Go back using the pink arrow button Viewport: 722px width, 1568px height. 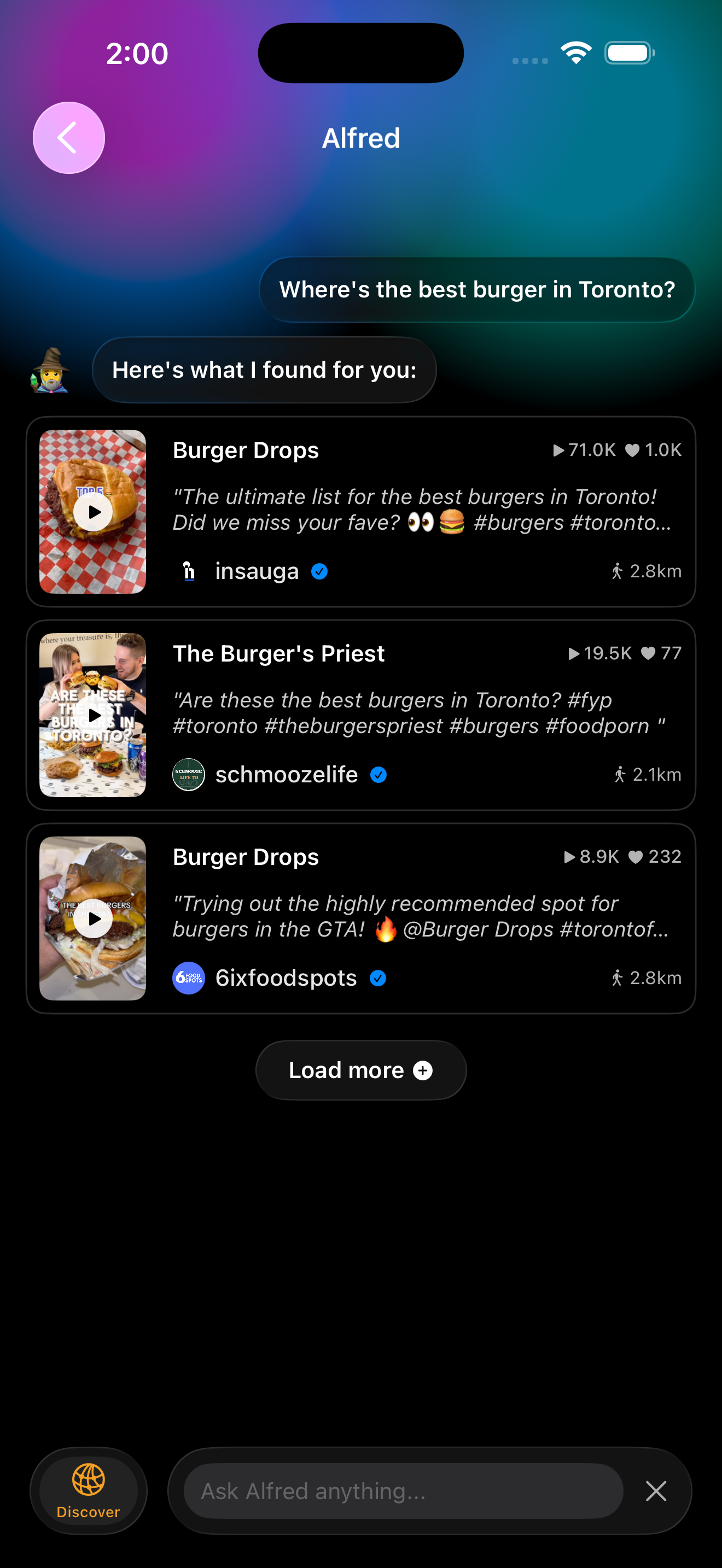69,138
